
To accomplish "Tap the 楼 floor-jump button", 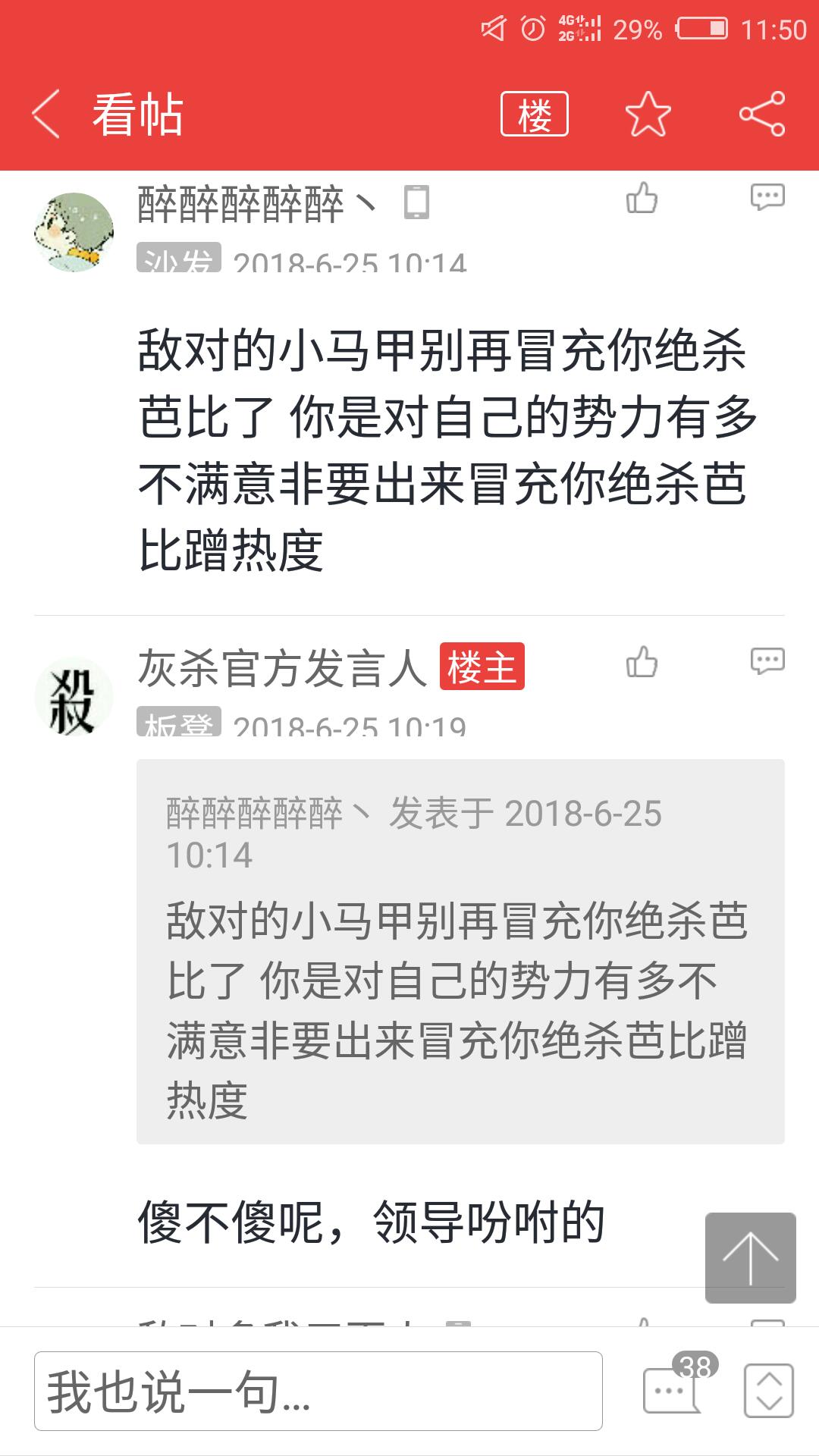I will coord(534,115).
